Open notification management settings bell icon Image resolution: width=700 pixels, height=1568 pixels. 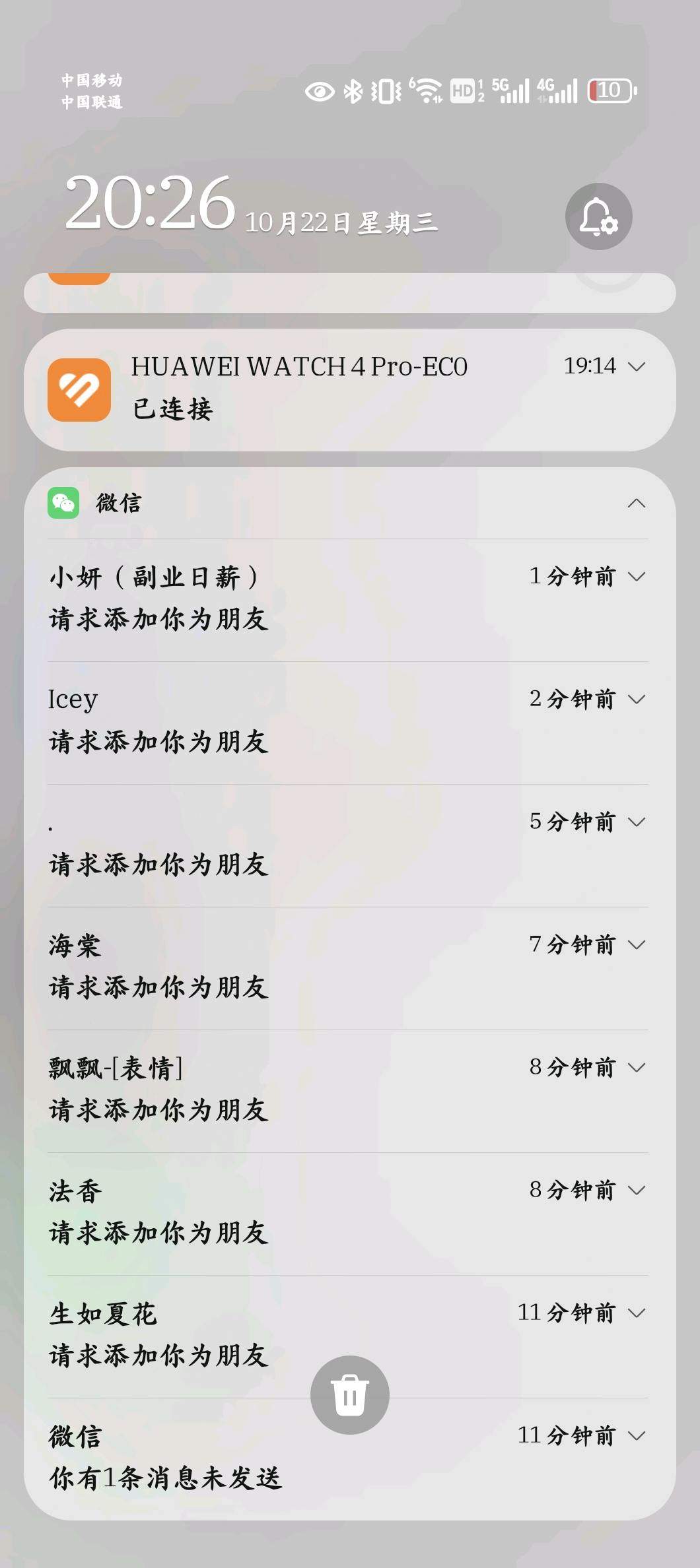(598, 216)
